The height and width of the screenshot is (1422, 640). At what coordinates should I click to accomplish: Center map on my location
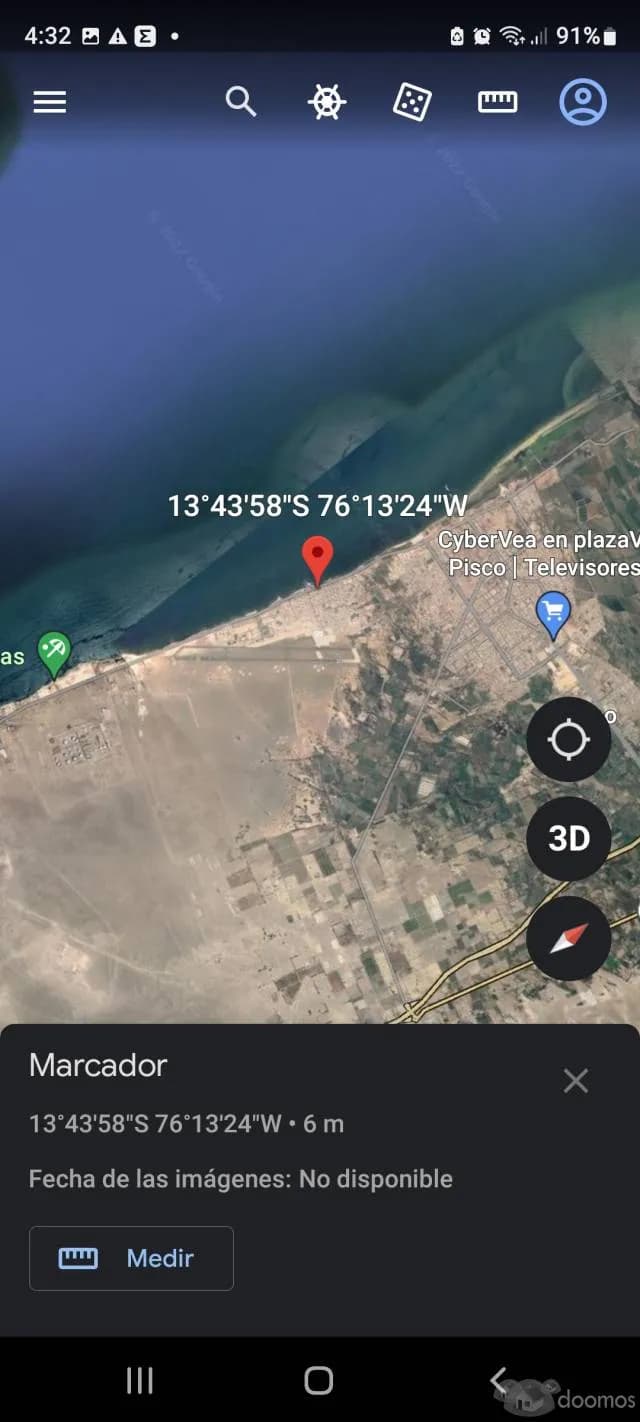coord(568,740)
